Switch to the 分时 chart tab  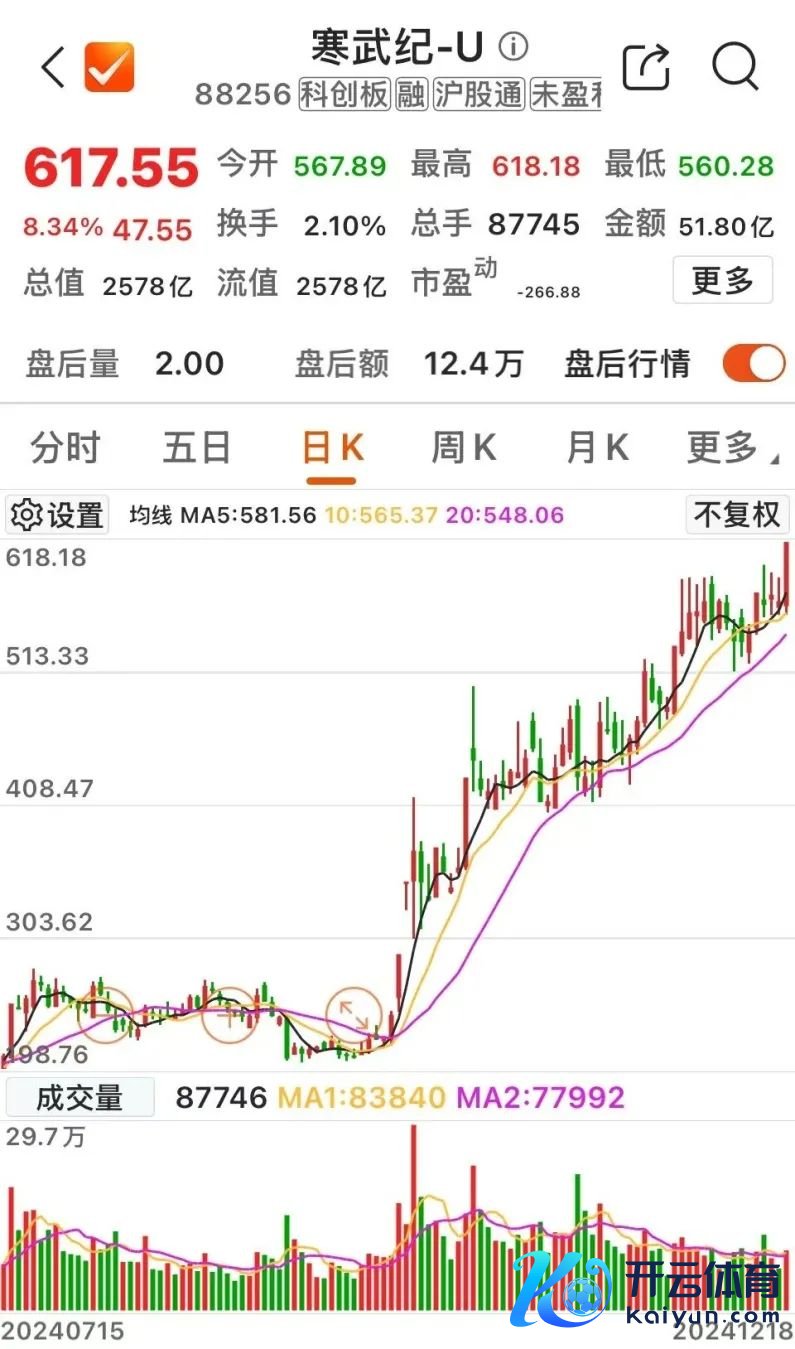coord(65,448)
